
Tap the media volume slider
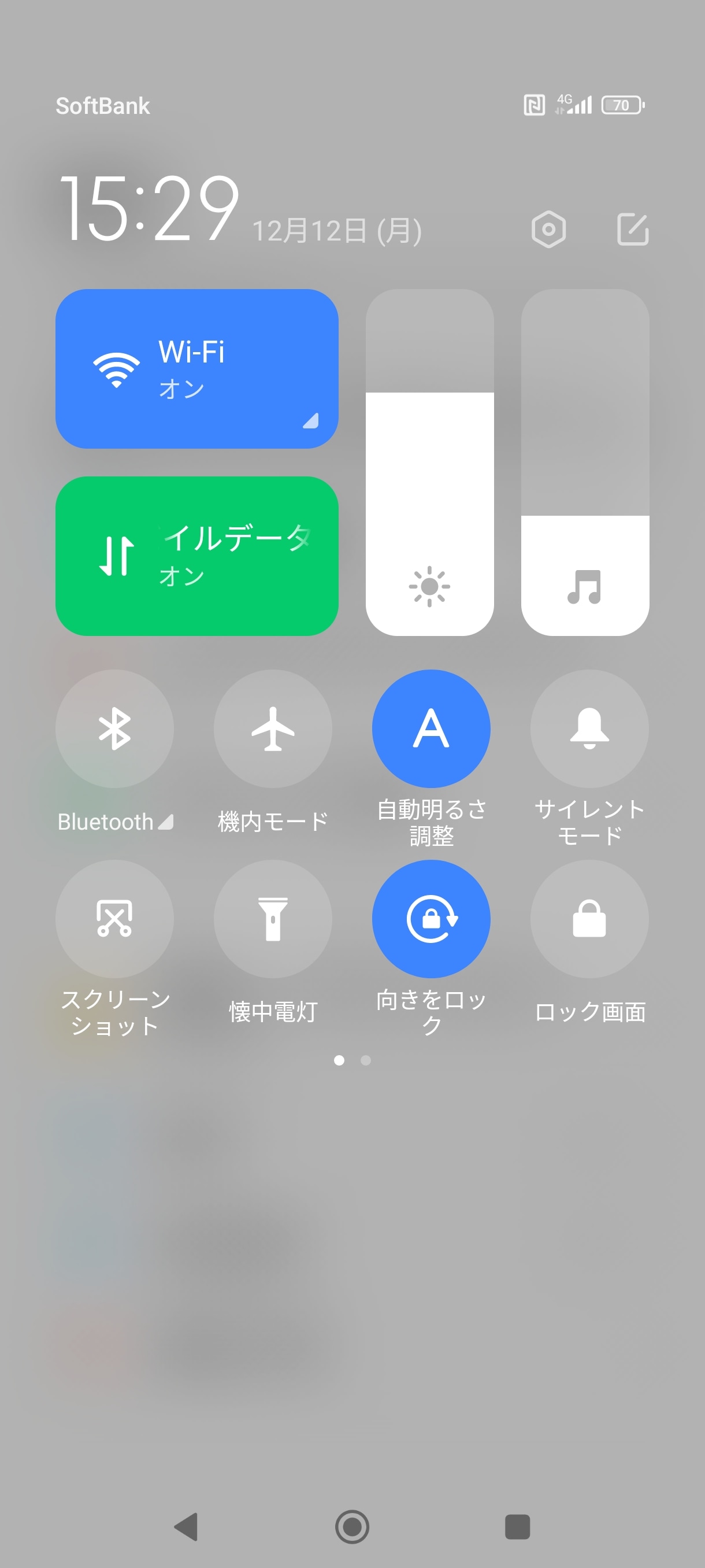pos(585,463)
